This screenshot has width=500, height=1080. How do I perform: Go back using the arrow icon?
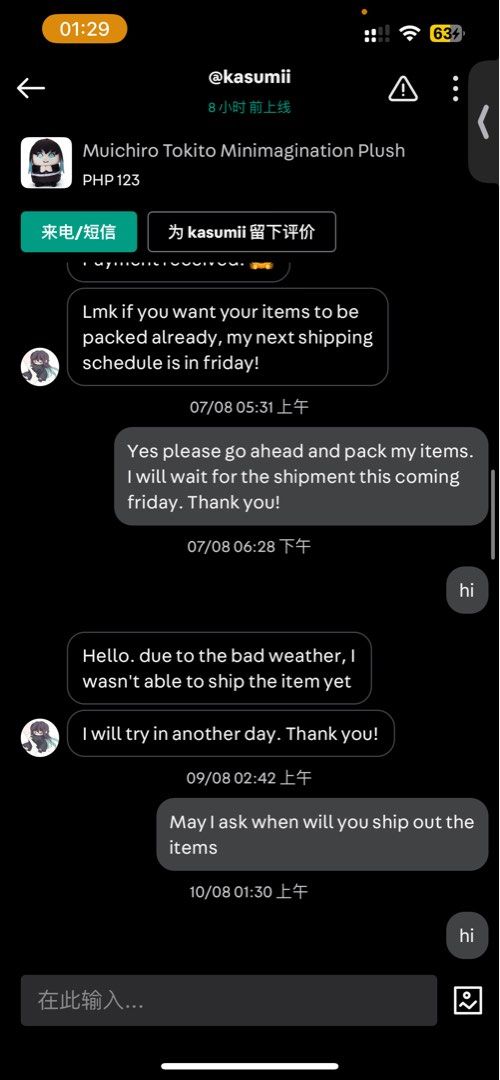click(31, 87)
